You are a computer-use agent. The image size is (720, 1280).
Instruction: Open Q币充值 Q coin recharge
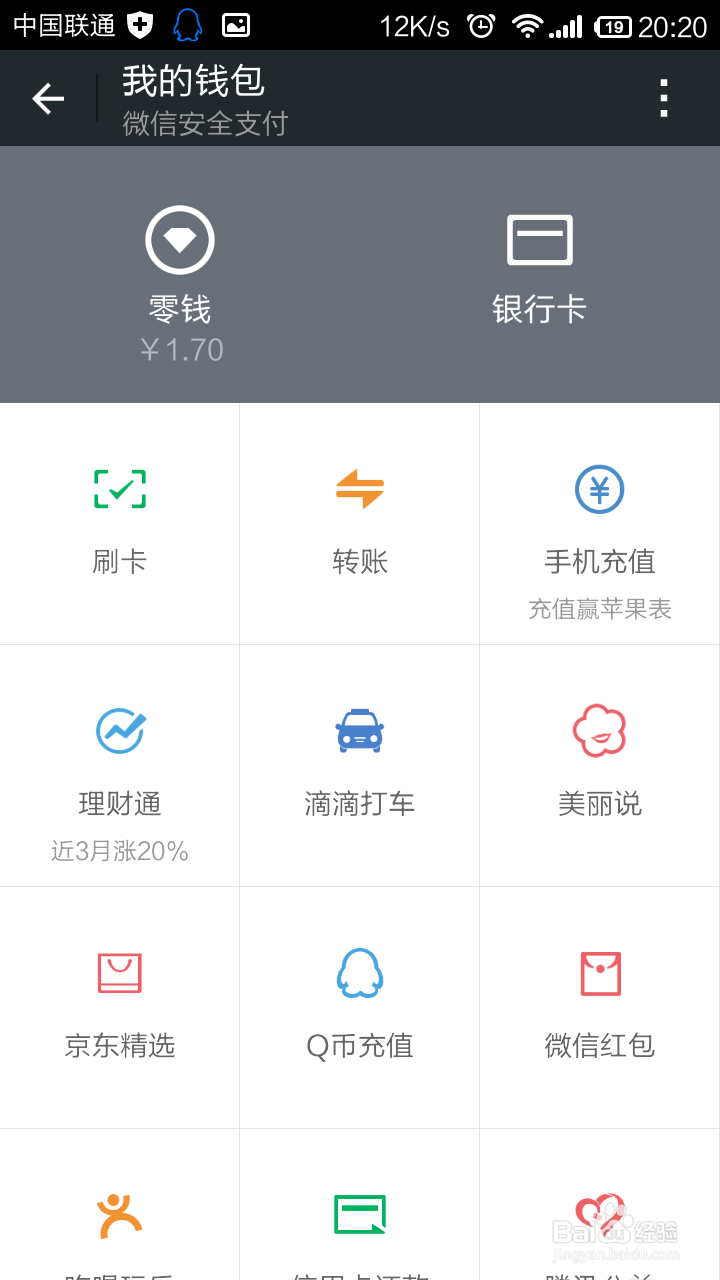(x=360, y=1005)
